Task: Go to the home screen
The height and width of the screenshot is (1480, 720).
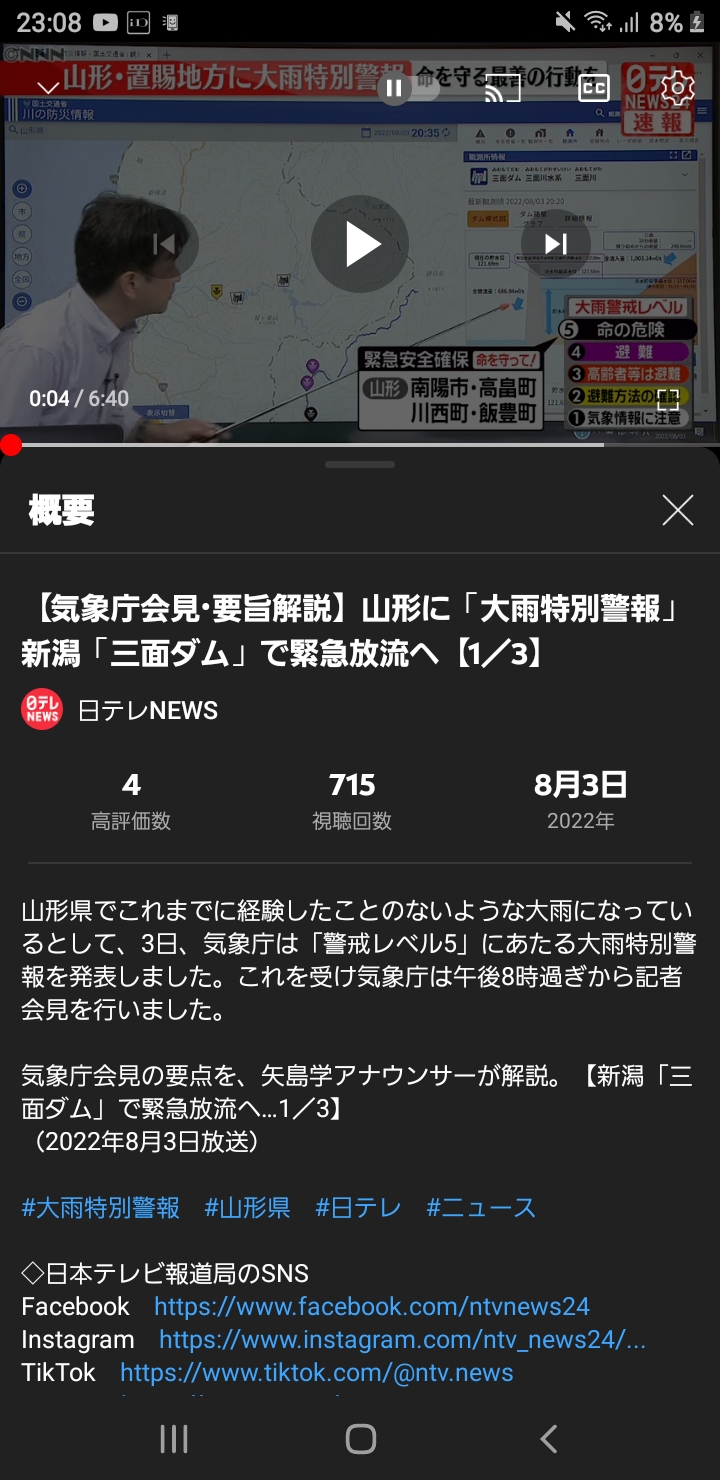Action: point(360,1439)
